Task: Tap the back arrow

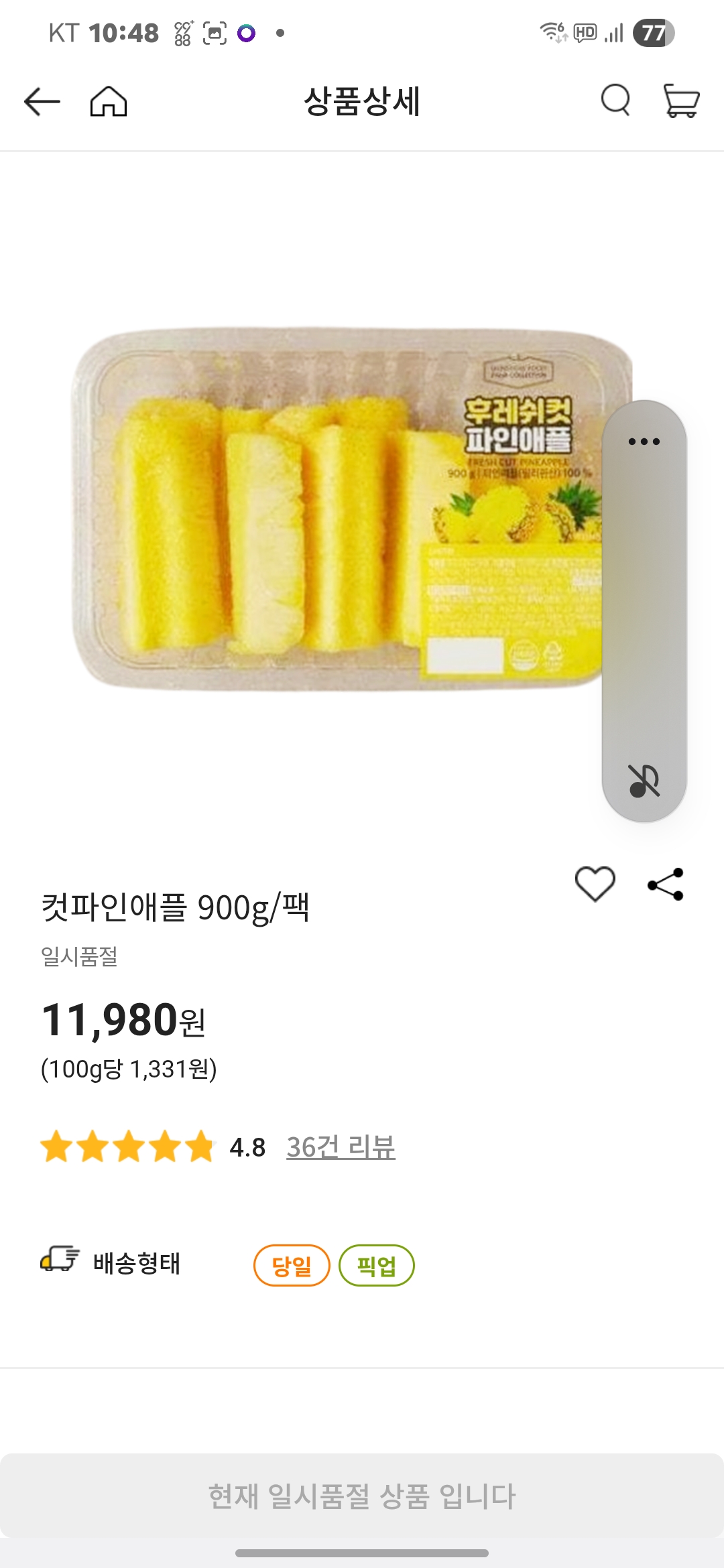Action: tap(40, 102)
